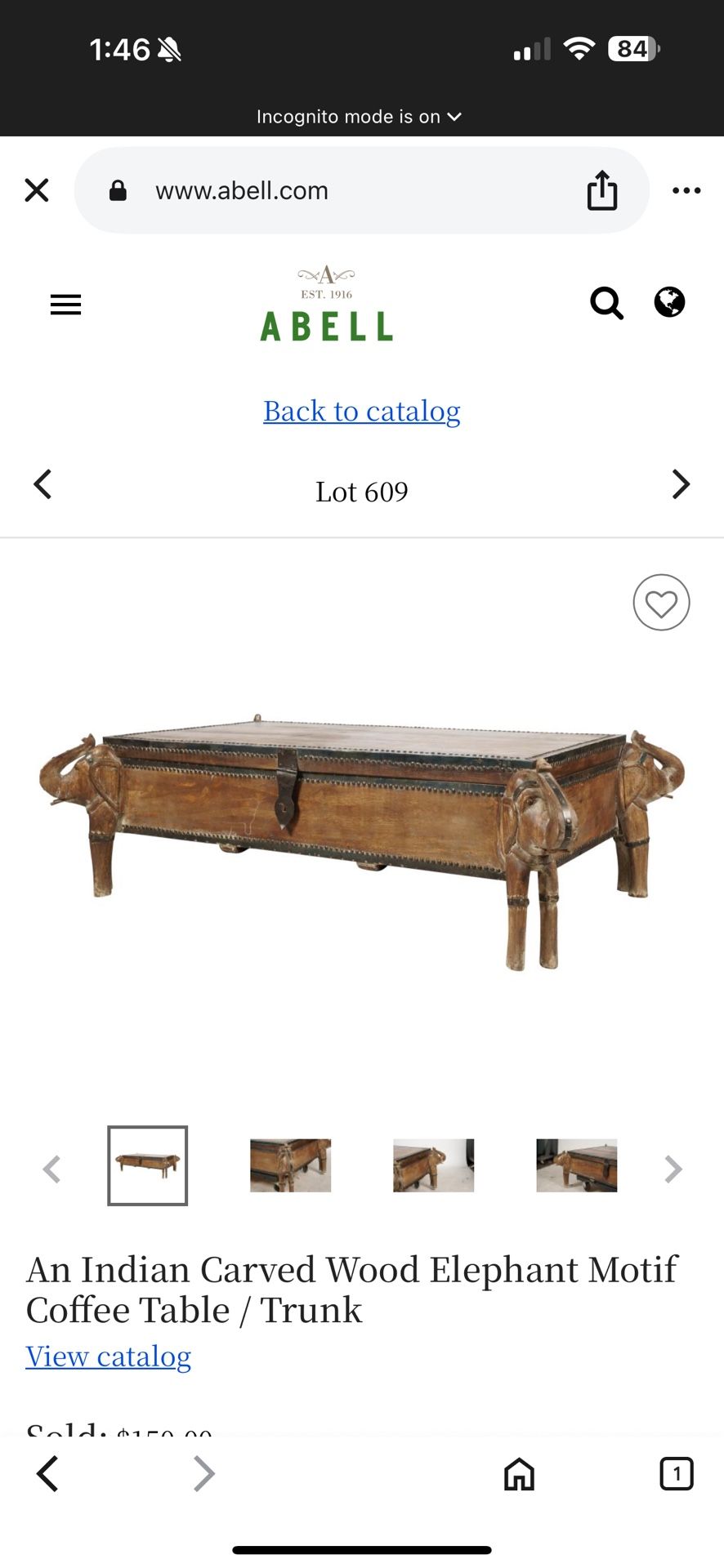Open the tab switcher showing 1

676,1474
